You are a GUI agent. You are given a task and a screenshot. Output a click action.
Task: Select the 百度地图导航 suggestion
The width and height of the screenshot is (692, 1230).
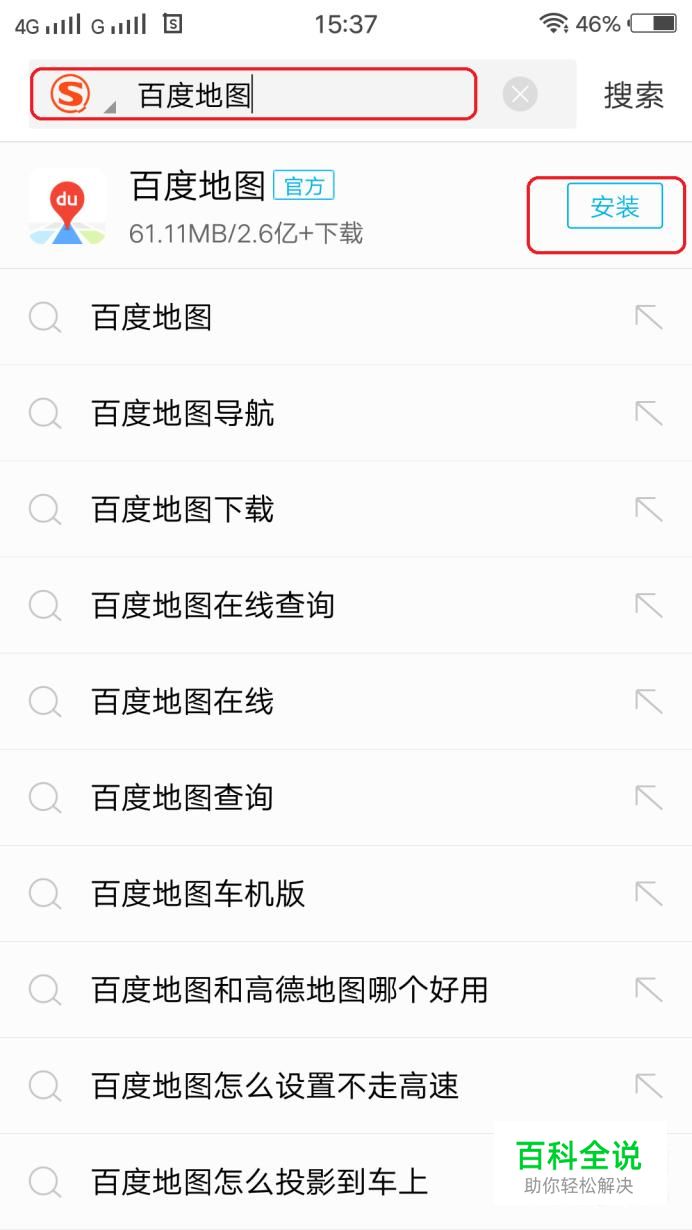pos(182,413)
